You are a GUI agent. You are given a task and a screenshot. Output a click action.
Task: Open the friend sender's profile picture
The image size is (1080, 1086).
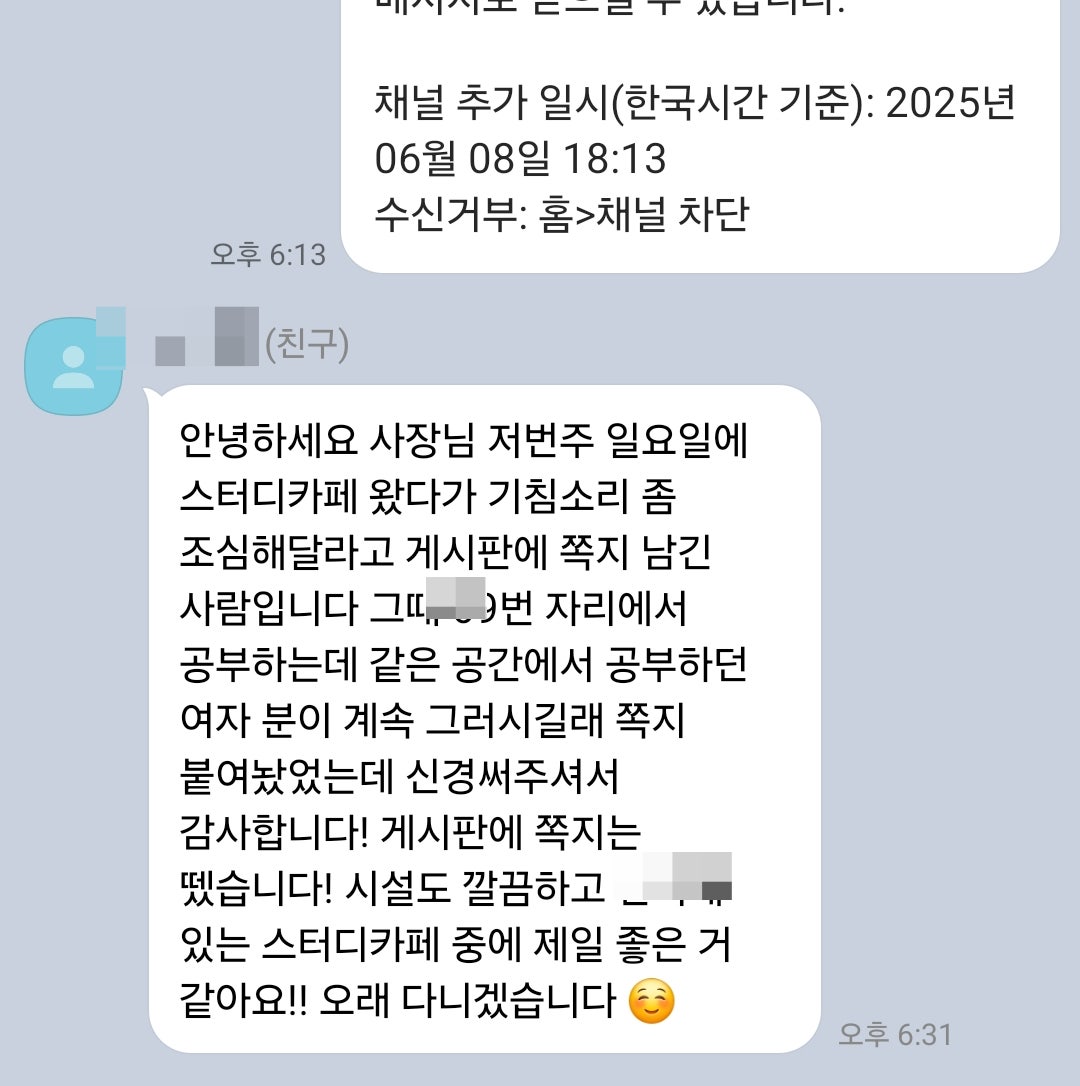(73, 366)
